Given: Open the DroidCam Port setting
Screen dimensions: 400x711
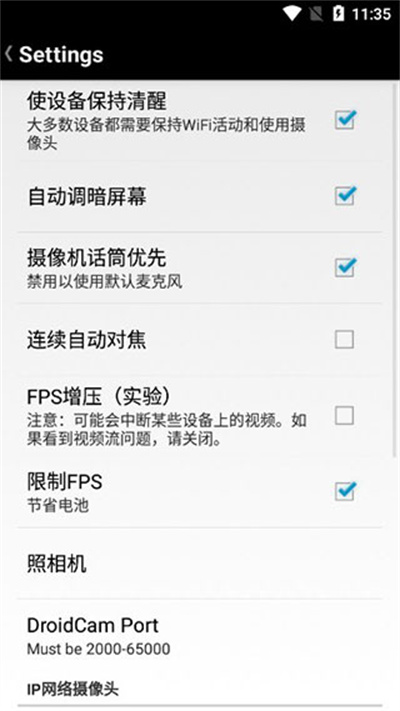Looking at the screenshot, I should click(200, 635).
